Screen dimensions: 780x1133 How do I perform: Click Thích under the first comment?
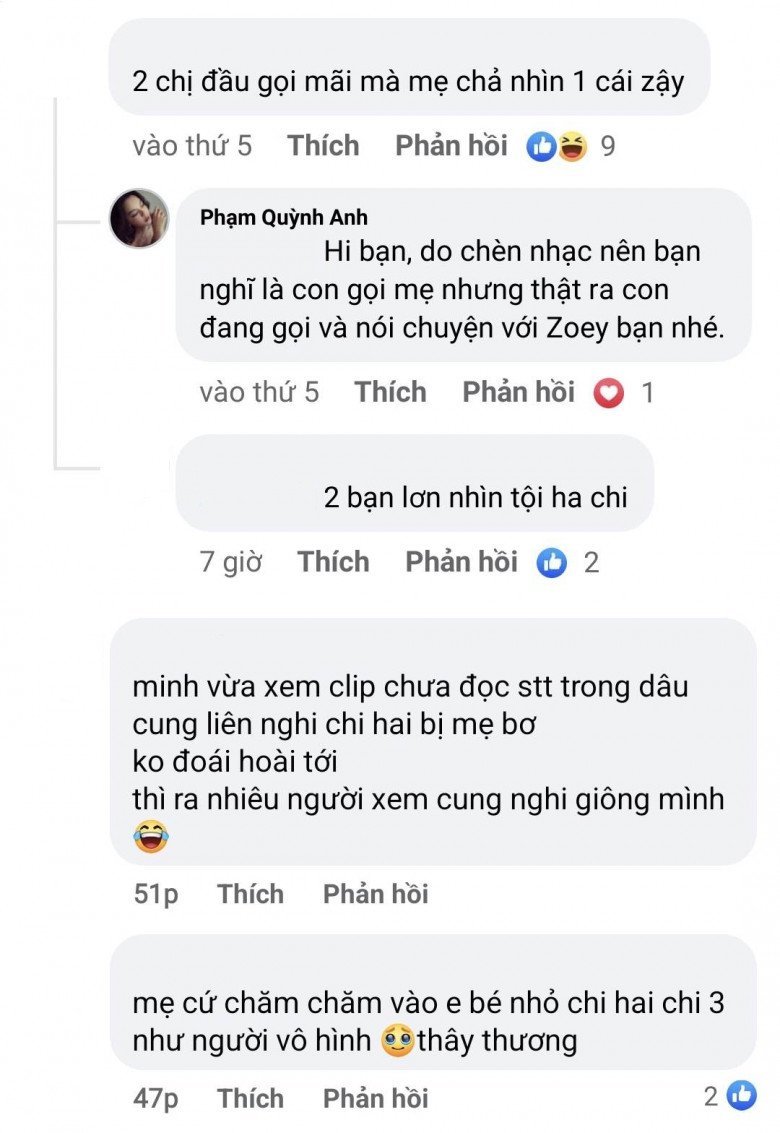(322, 146)
